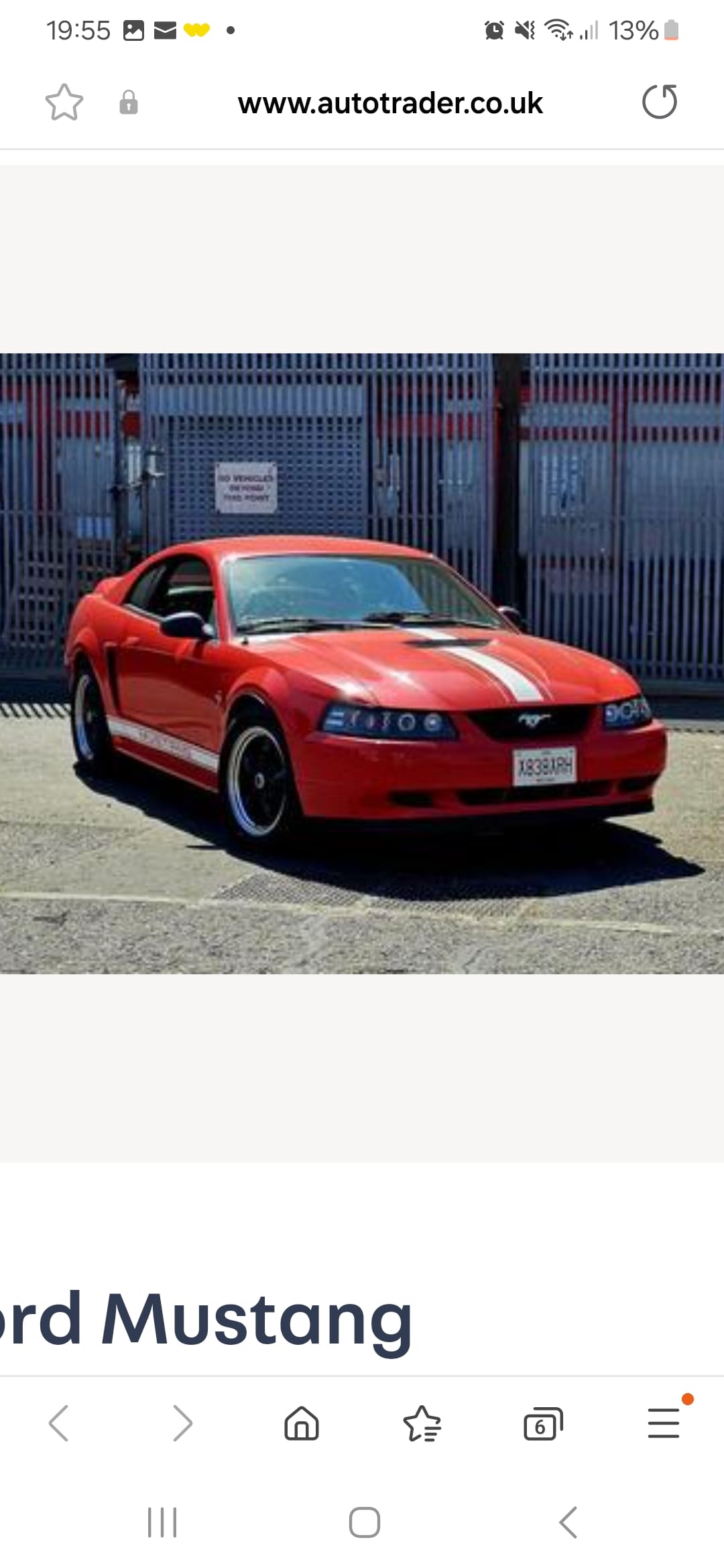Go back to the previous page
This screenshot has width=724, height=1568.
tap(59, 1423)
